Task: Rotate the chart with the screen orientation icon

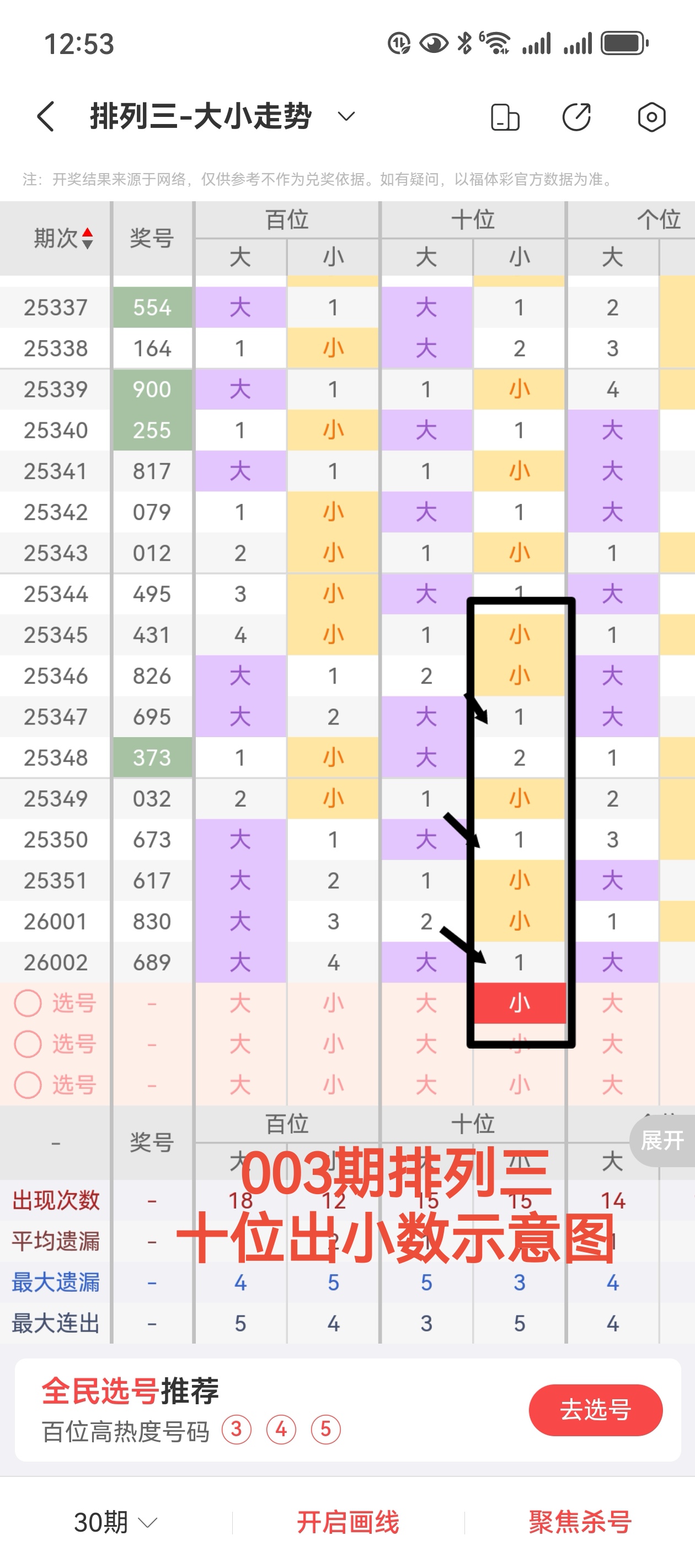Action: tap(505, 117)
